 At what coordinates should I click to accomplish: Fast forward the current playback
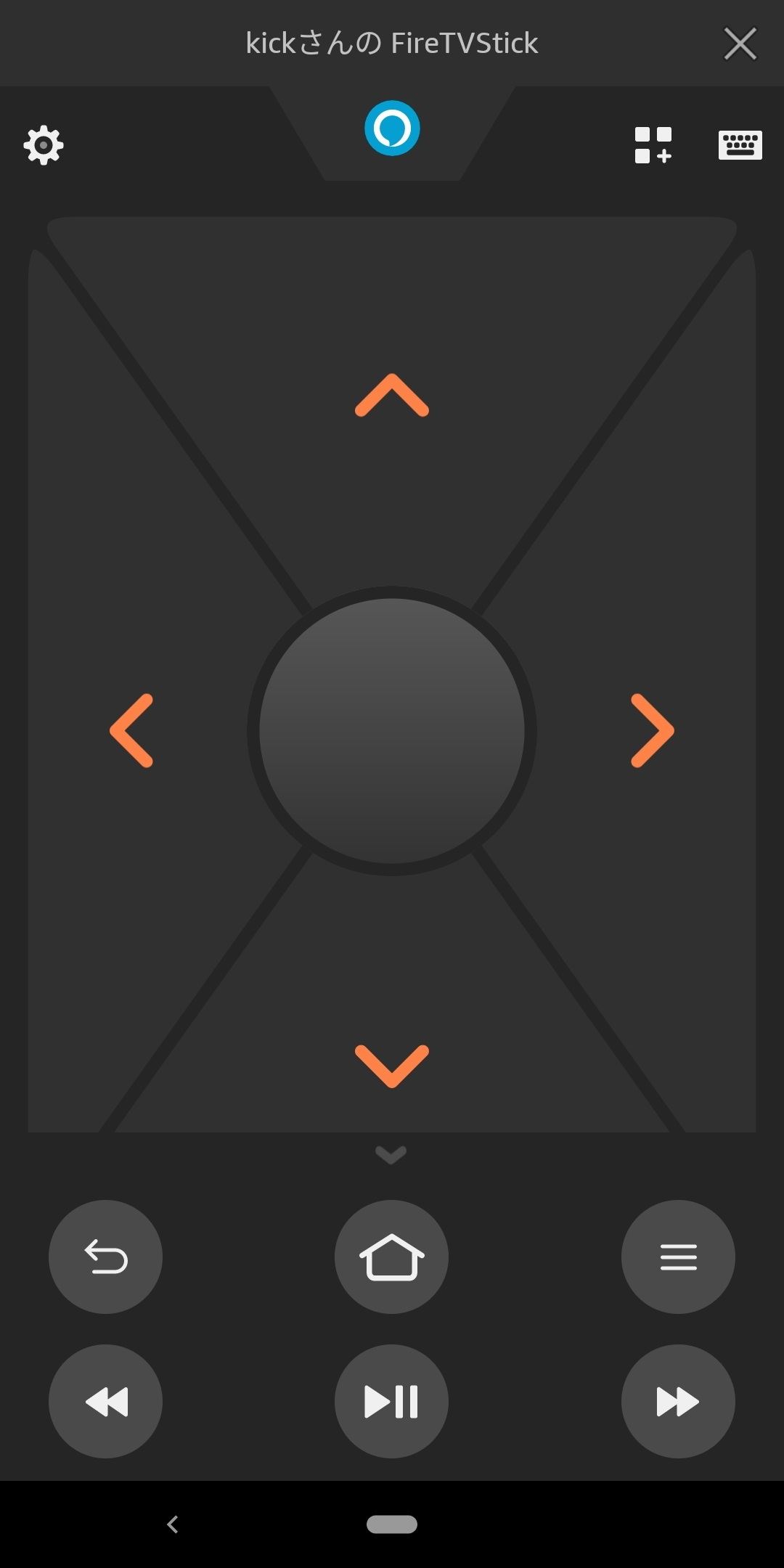(x=678, y=1401)
